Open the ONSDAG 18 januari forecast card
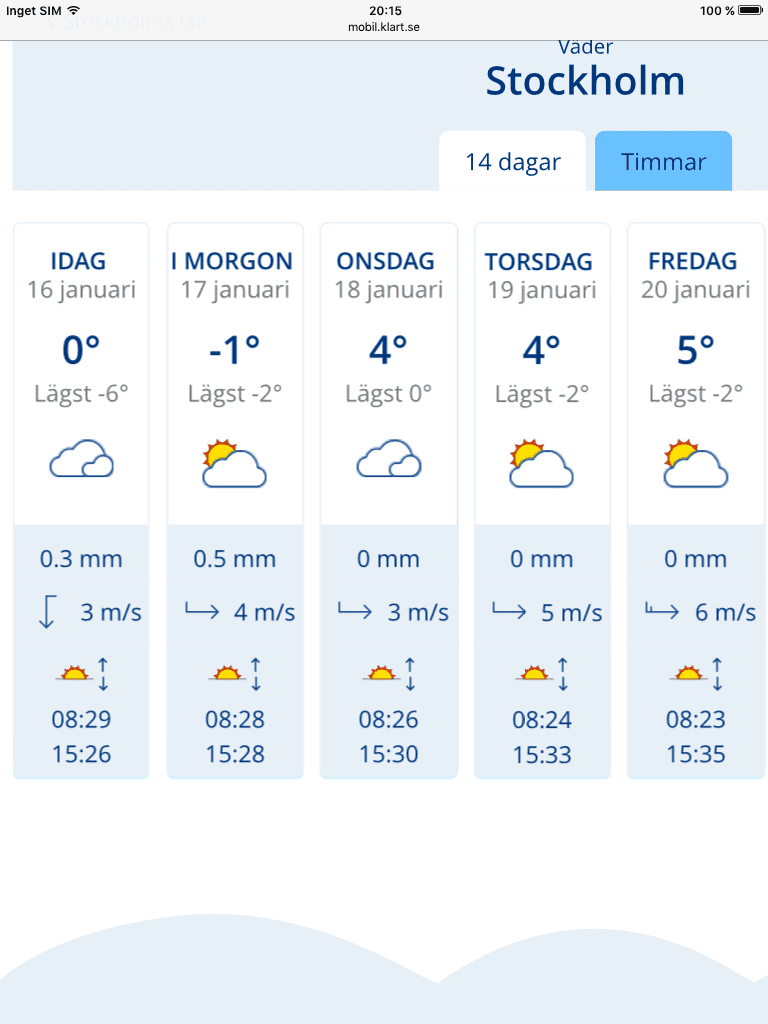 pyautogui.click(x=389, y=501)
